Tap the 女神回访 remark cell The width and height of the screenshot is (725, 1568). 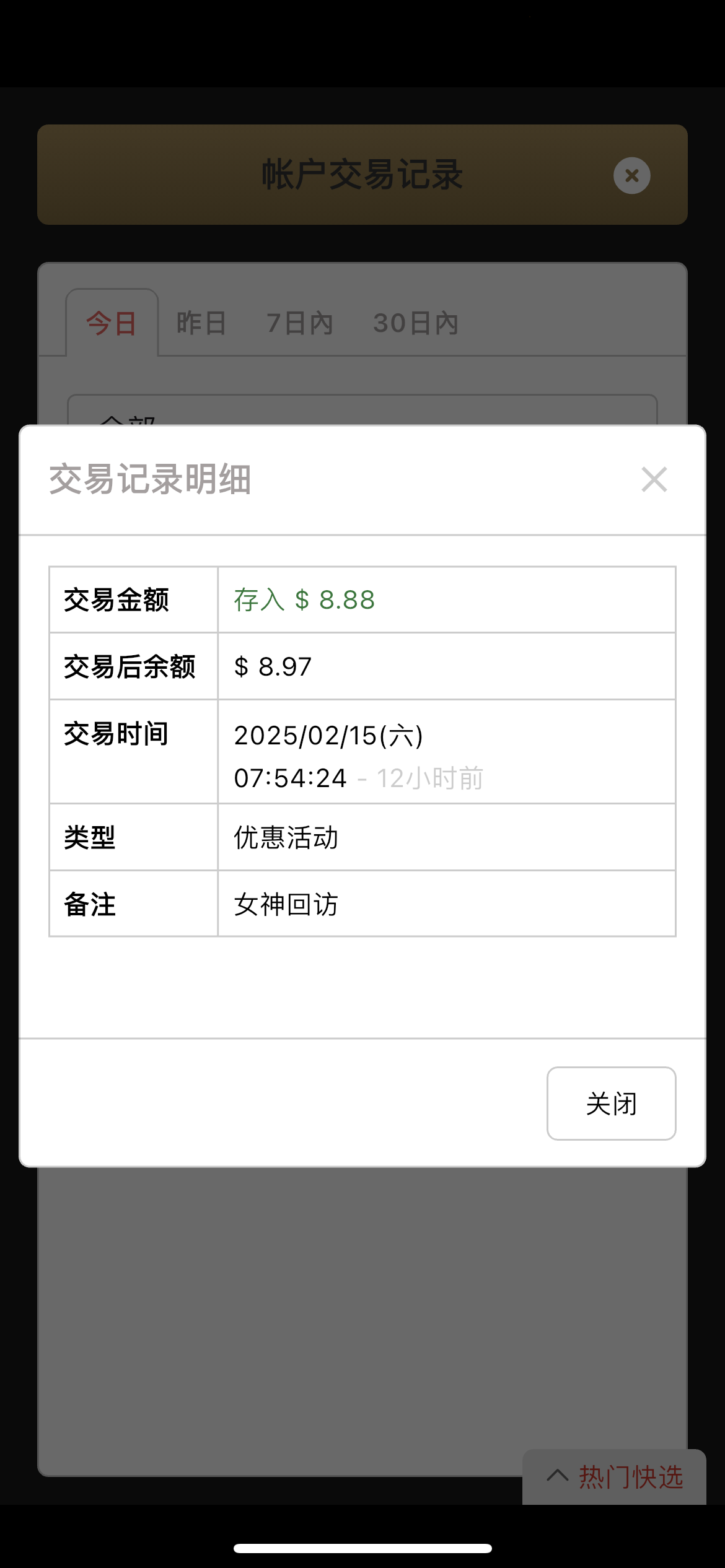(285, 905)
